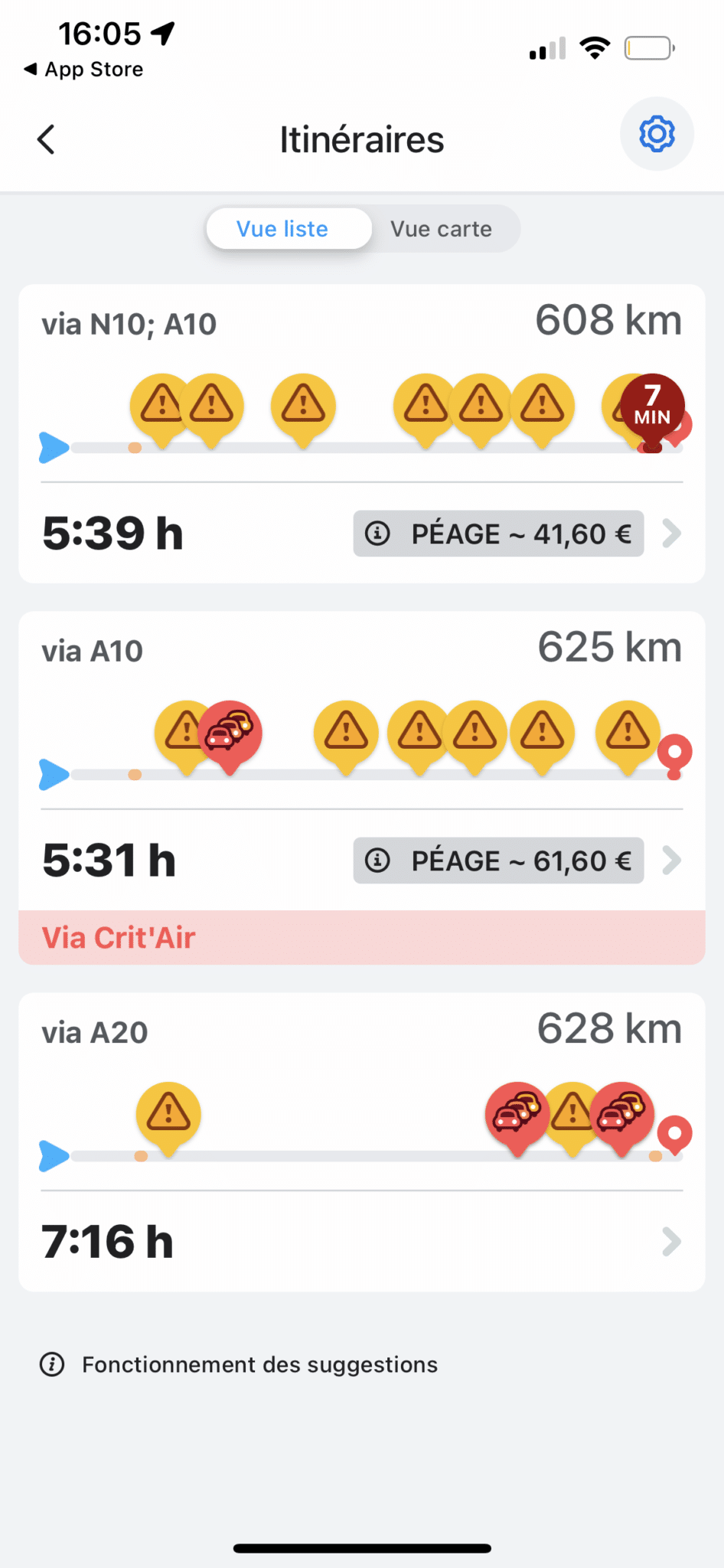The image size is (724, 1568).
Task: Open Fonctionnement des suggestions
Action: tap(259, 1364)
